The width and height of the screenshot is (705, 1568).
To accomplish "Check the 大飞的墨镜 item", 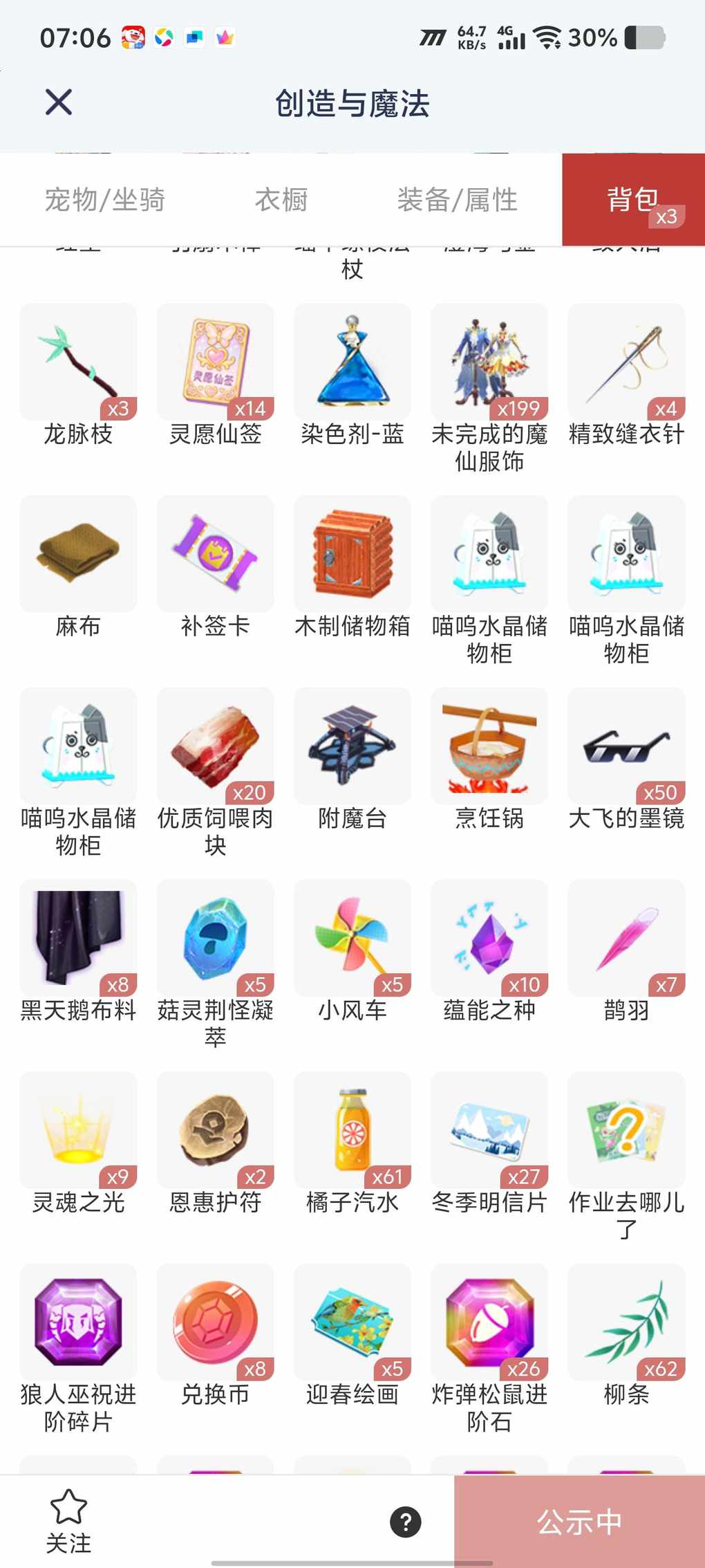I will click(x=626, y=746).
